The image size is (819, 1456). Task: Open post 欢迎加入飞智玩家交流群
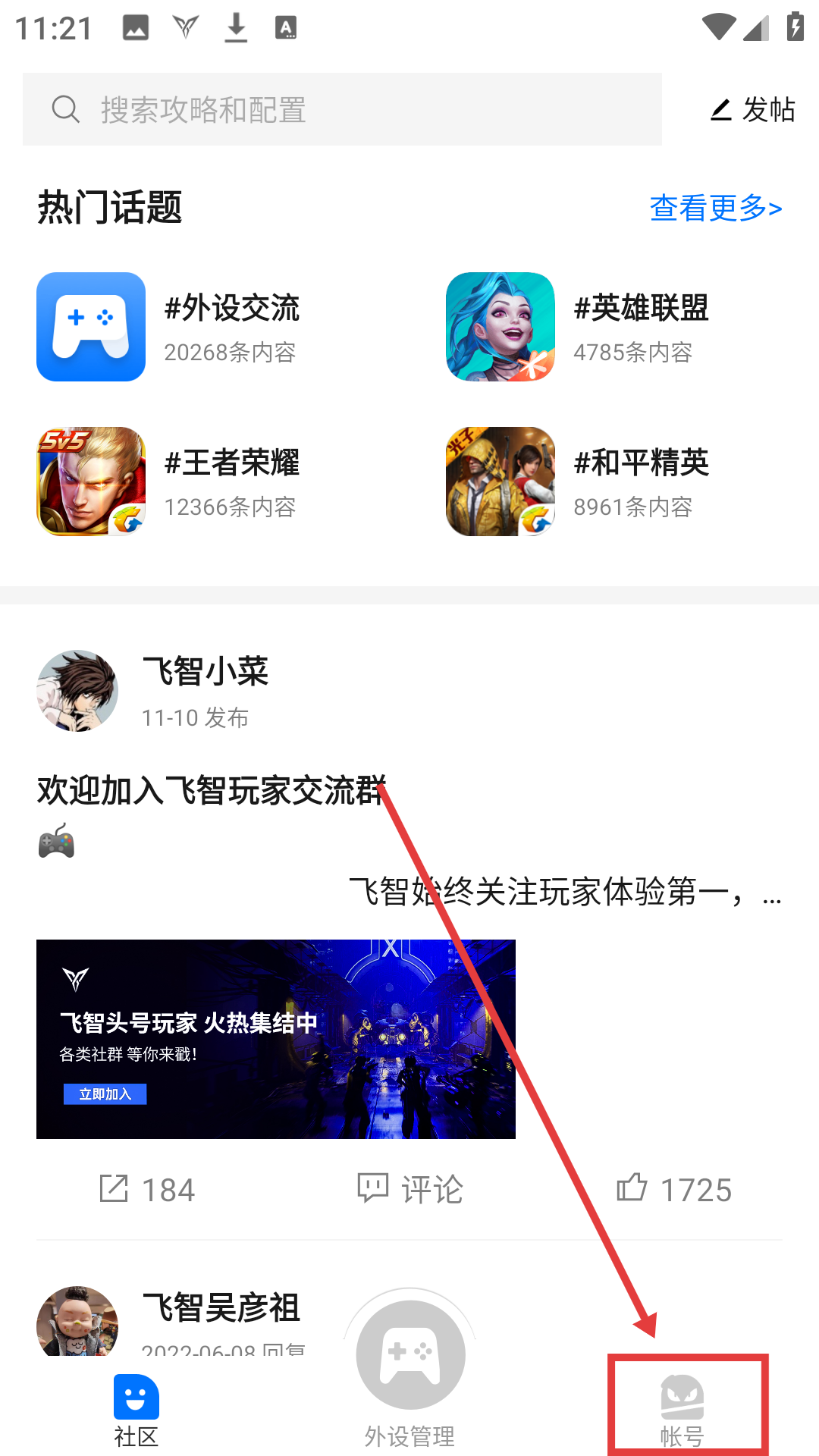click(212, 790)
